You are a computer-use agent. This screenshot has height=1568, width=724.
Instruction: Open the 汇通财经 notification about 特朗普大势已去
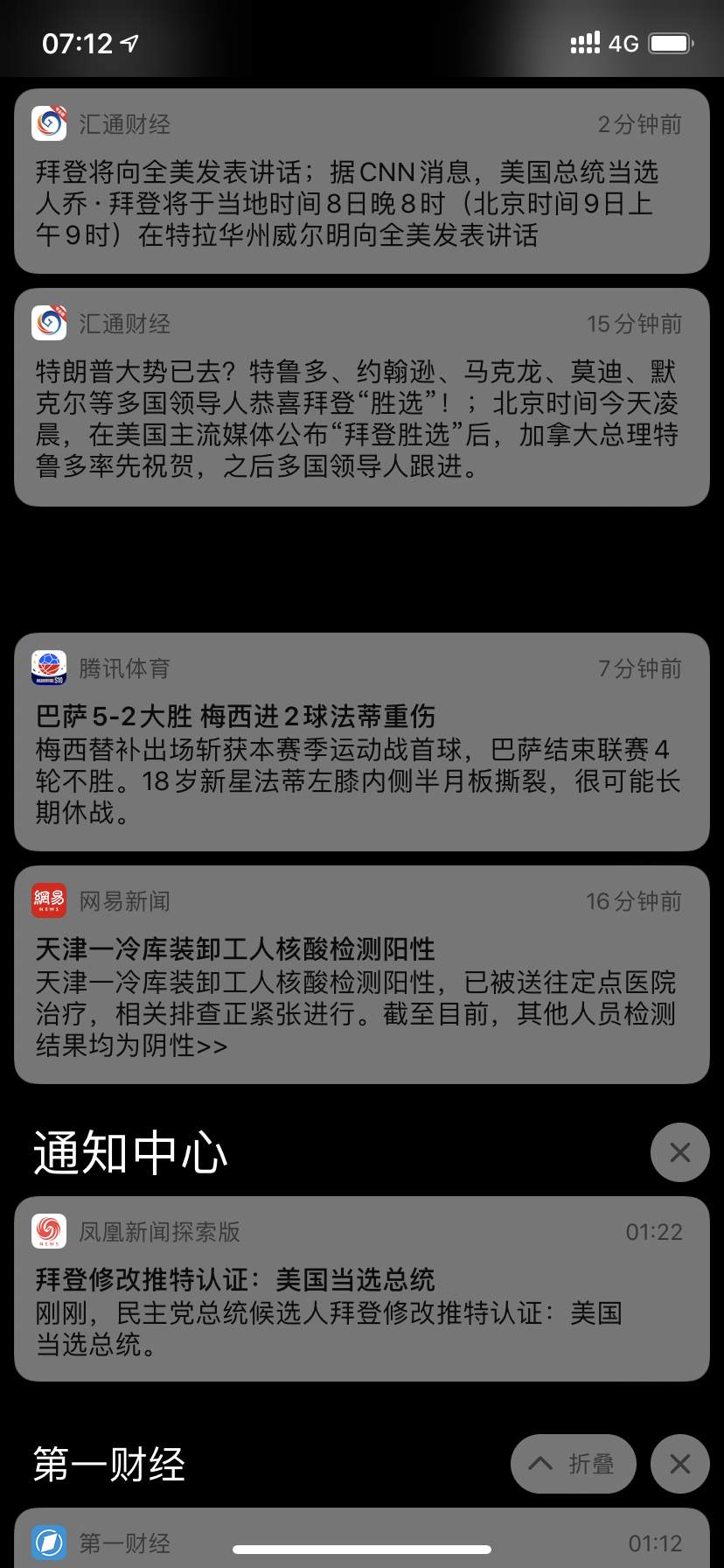pos(362,397)
